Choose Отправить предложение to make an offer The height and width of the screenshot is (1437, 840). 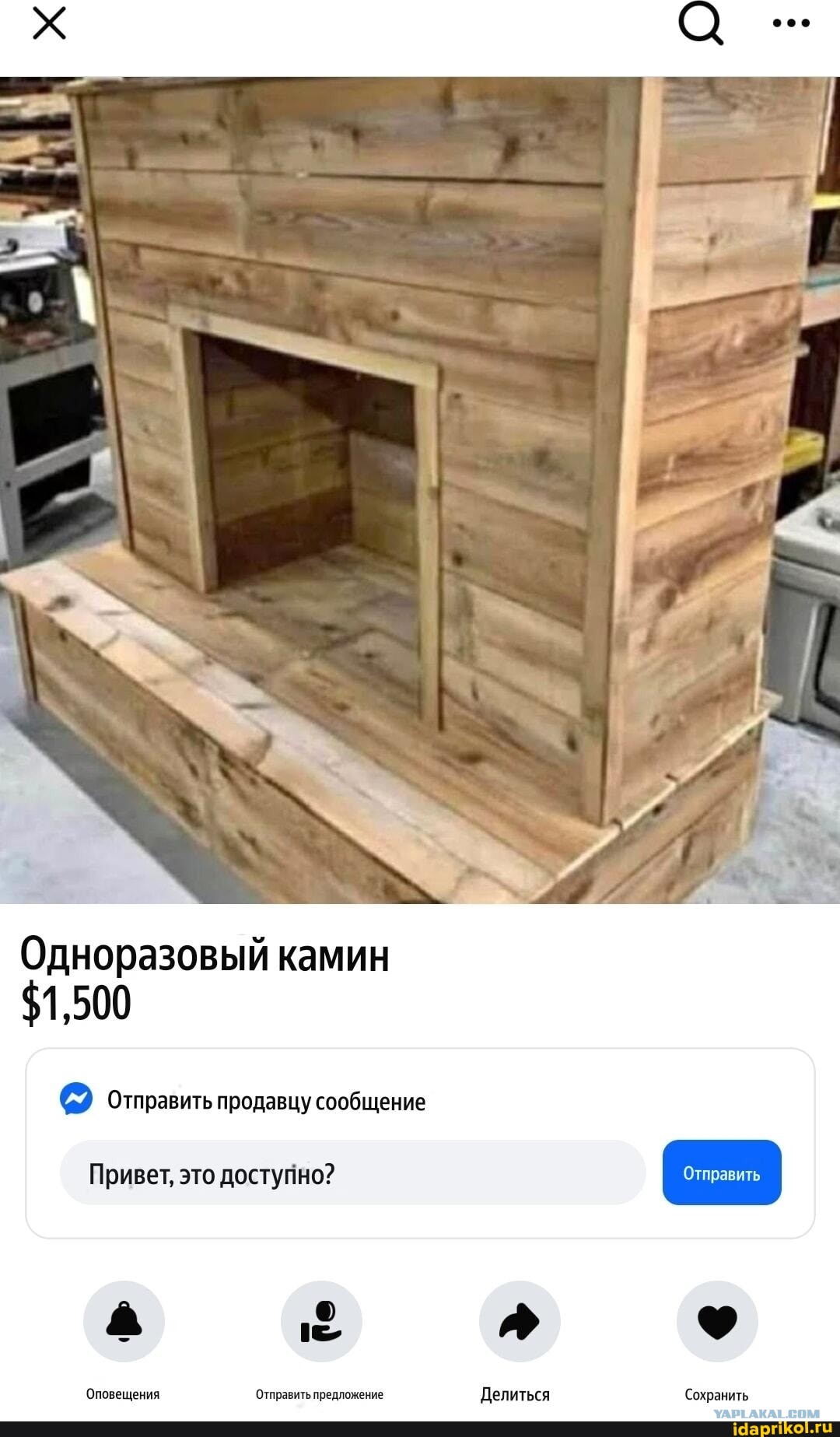click(321, 1321)
